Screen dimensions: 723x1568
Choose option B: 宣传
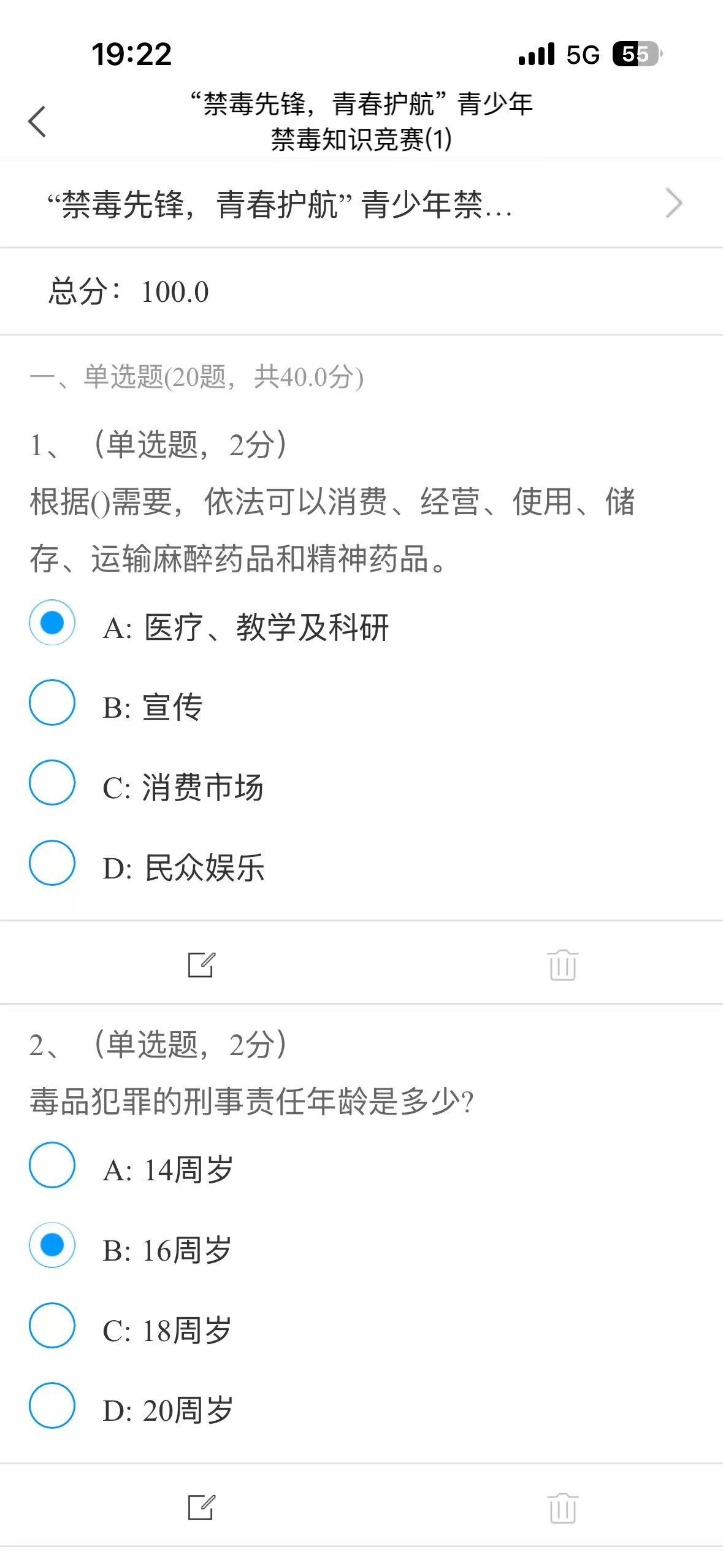click(x=52, y=702)
